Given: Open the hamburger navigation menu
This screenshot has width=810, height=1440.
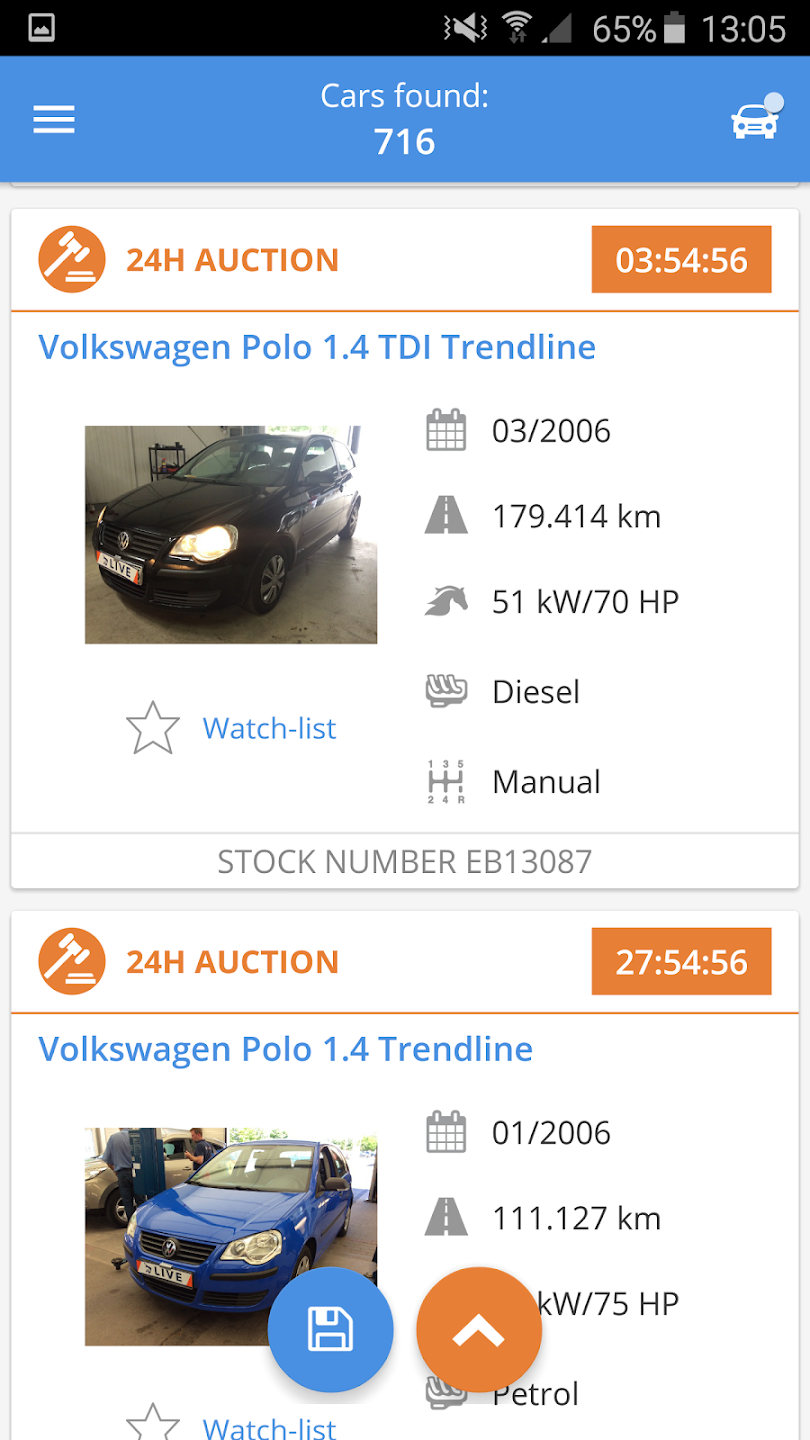Looking at the screenshot, I should point(54,120).
